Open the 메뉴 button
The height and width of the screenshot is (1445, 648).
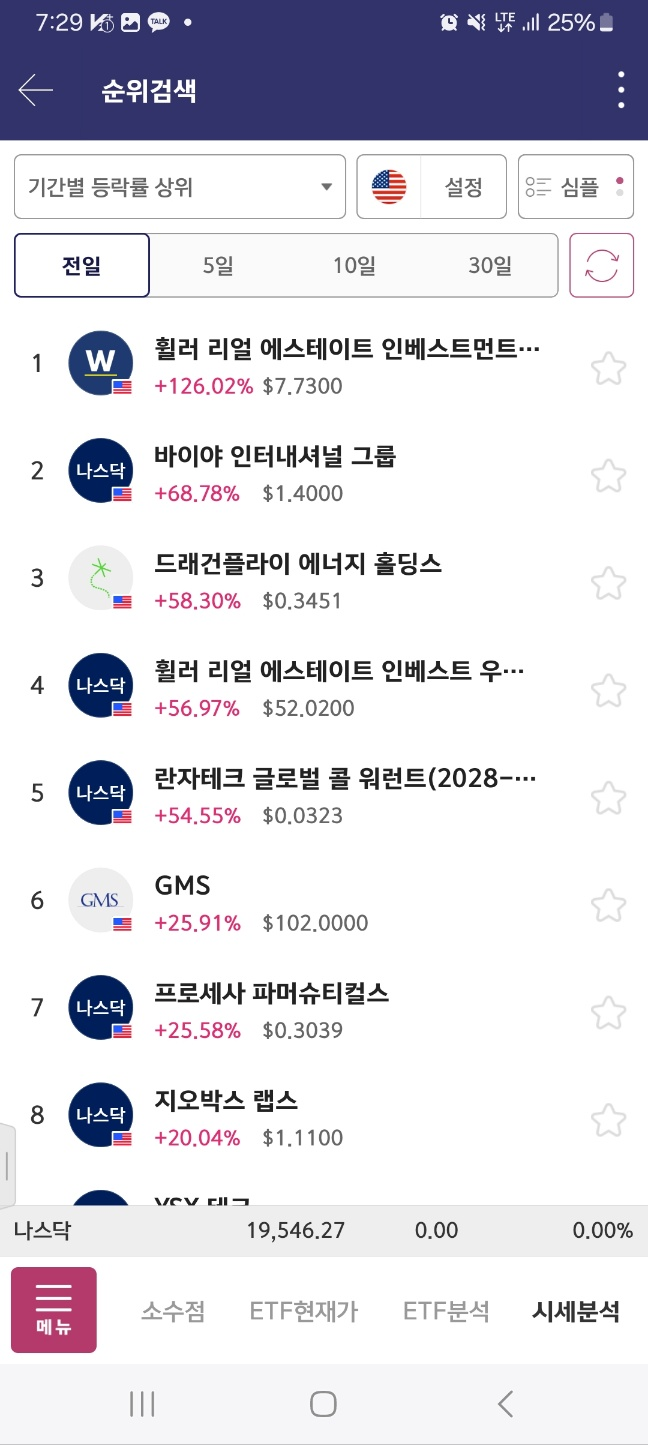coord(54,1310)
